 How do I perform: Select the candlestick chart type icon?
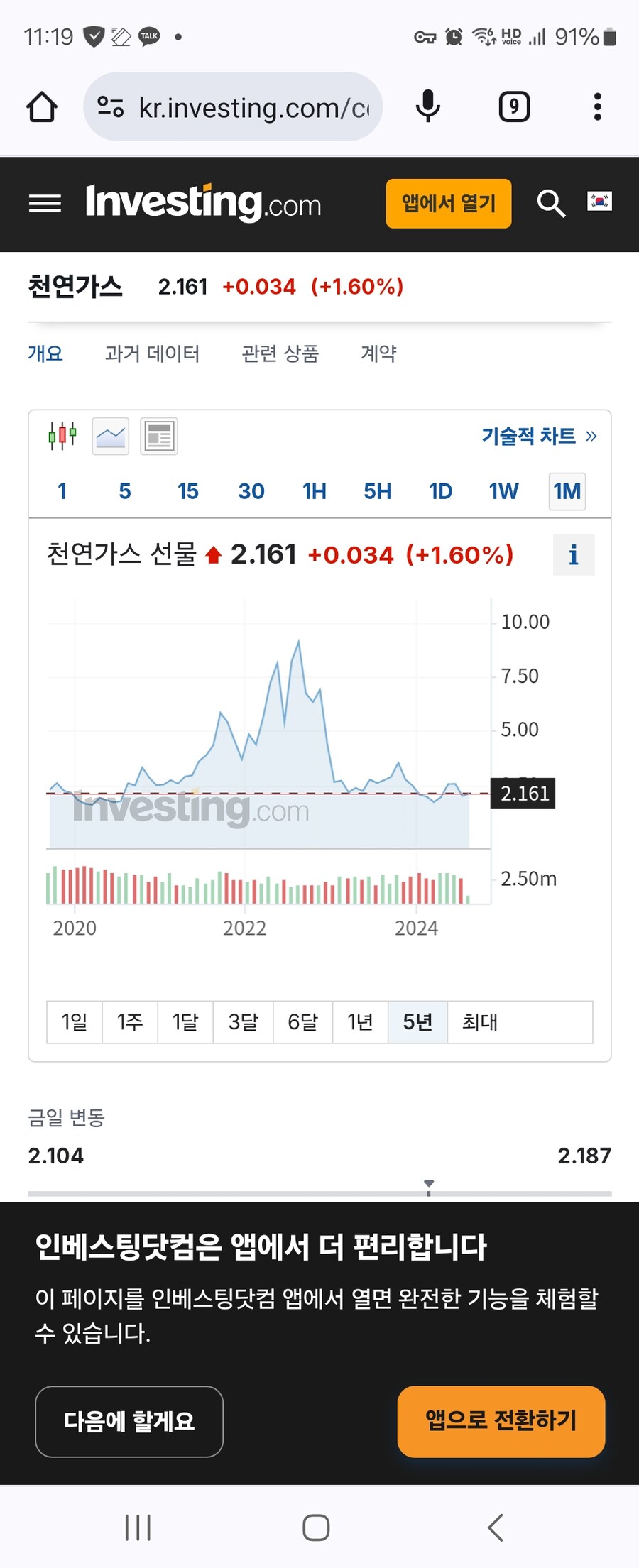click(63, 436)
